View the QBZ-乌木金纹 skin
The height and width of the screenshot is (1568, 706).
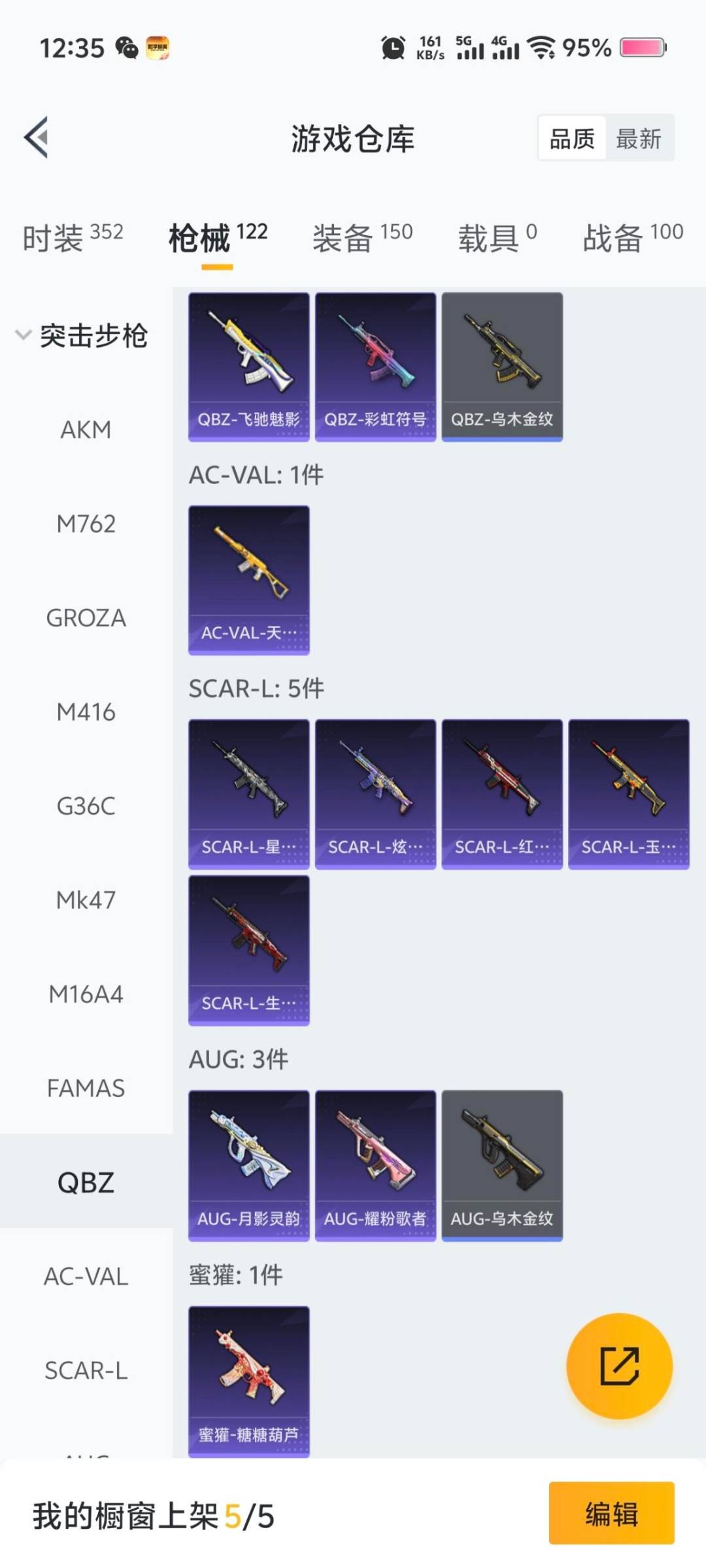(x=501, y=366)
